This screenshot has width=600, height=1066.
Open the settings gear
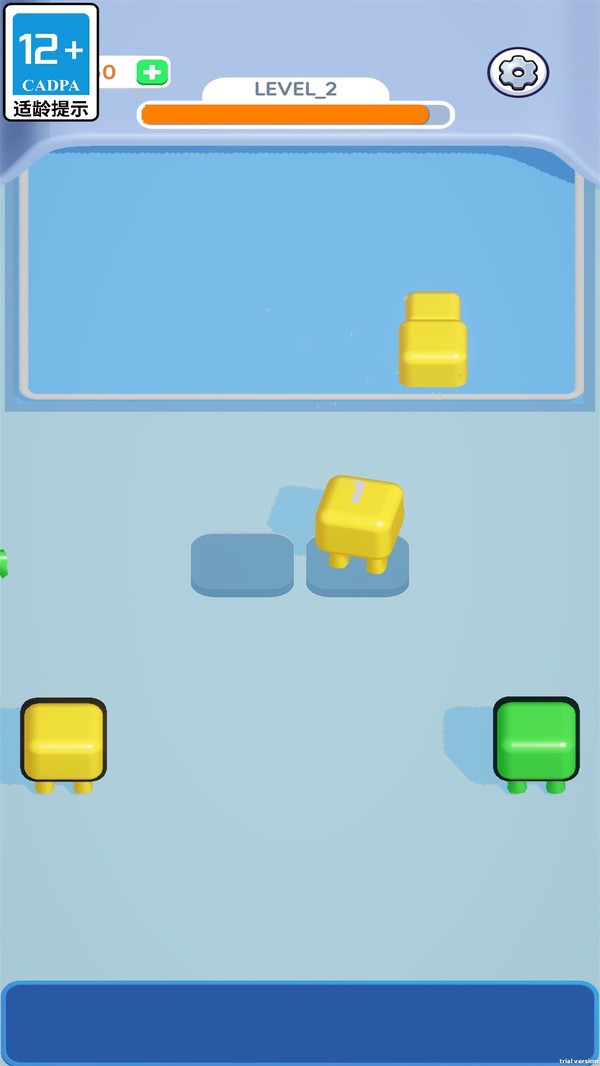[x=518, y=72]
